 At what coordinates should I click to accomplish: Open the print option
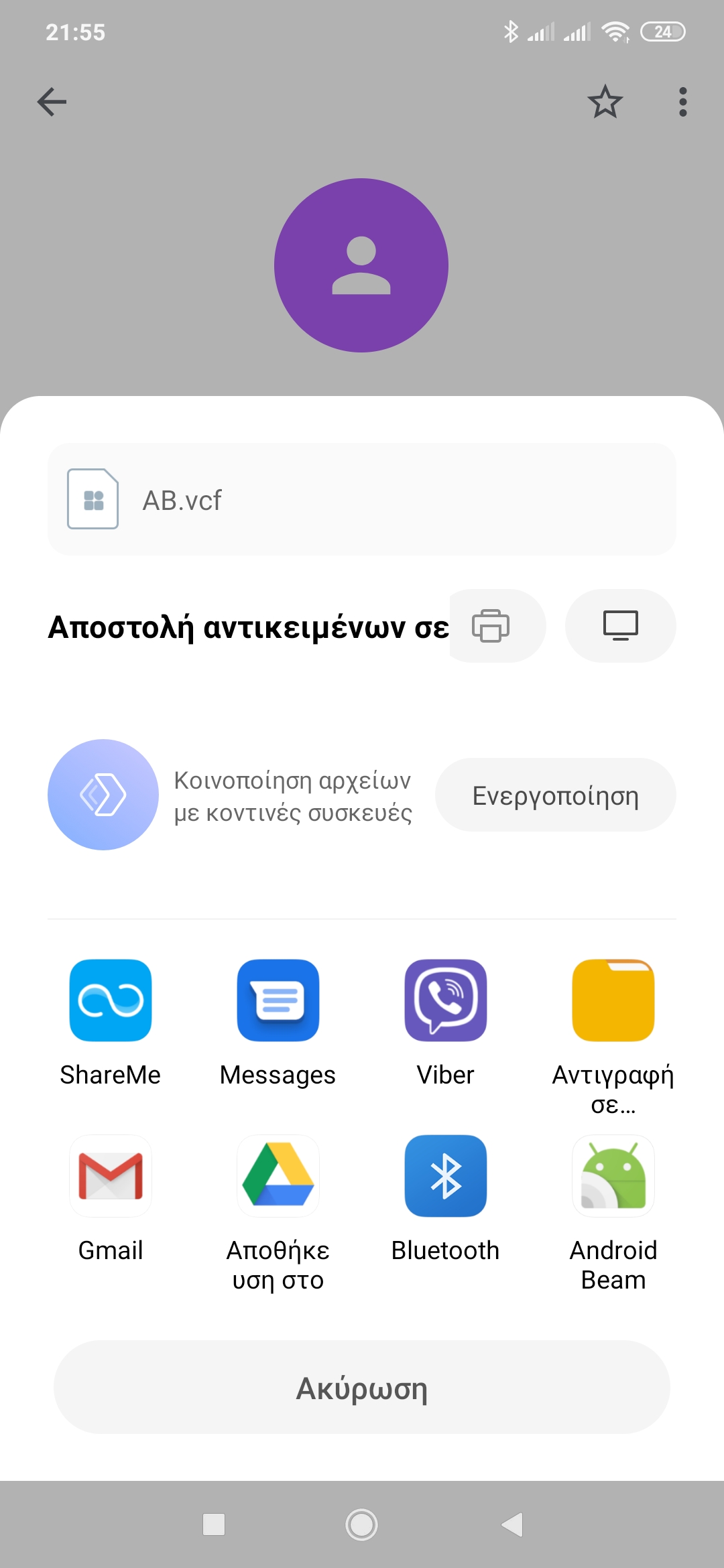click(496, 626)
